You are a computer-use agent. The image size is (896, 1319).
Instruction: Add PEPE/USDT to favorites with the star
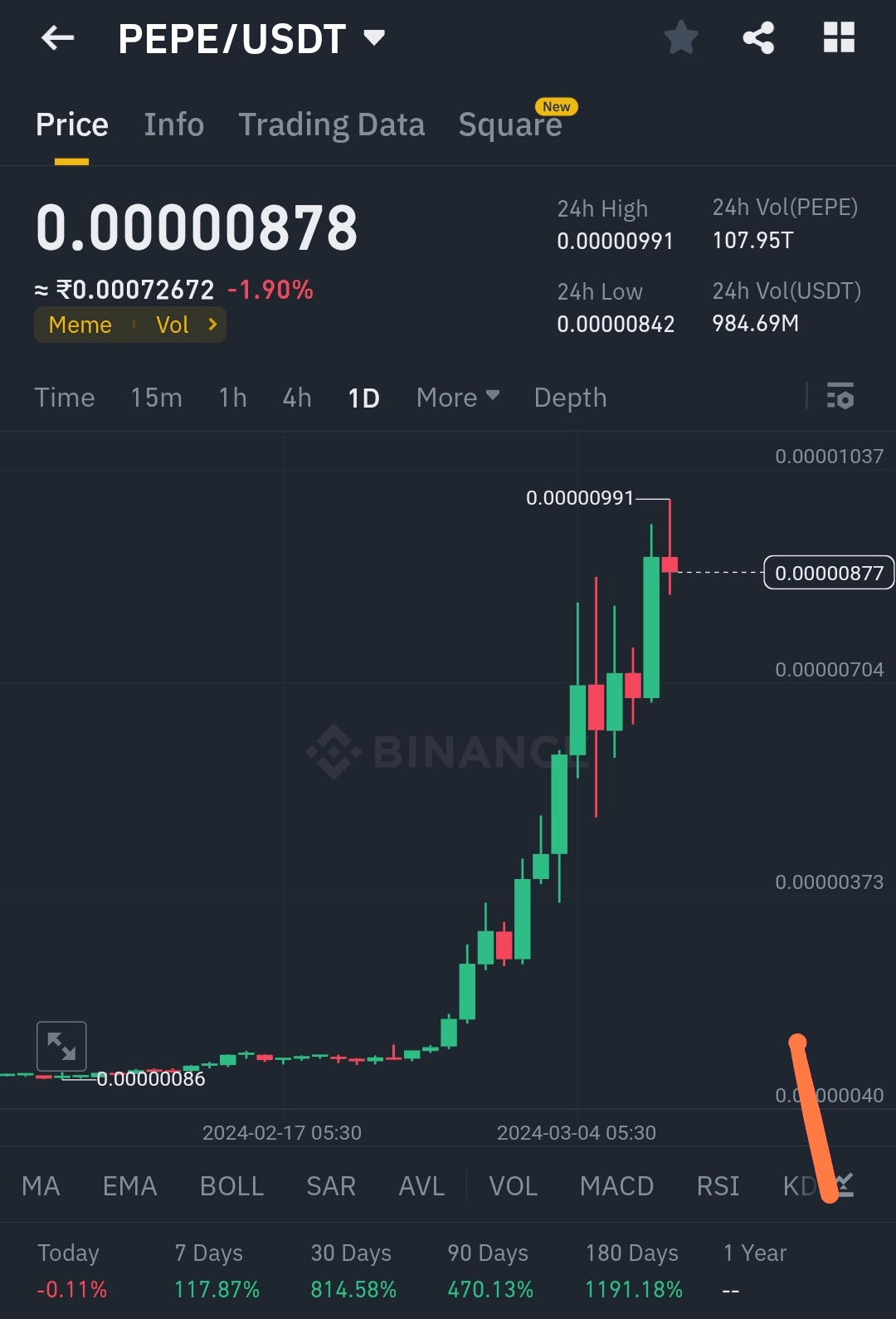click(681, 38)
